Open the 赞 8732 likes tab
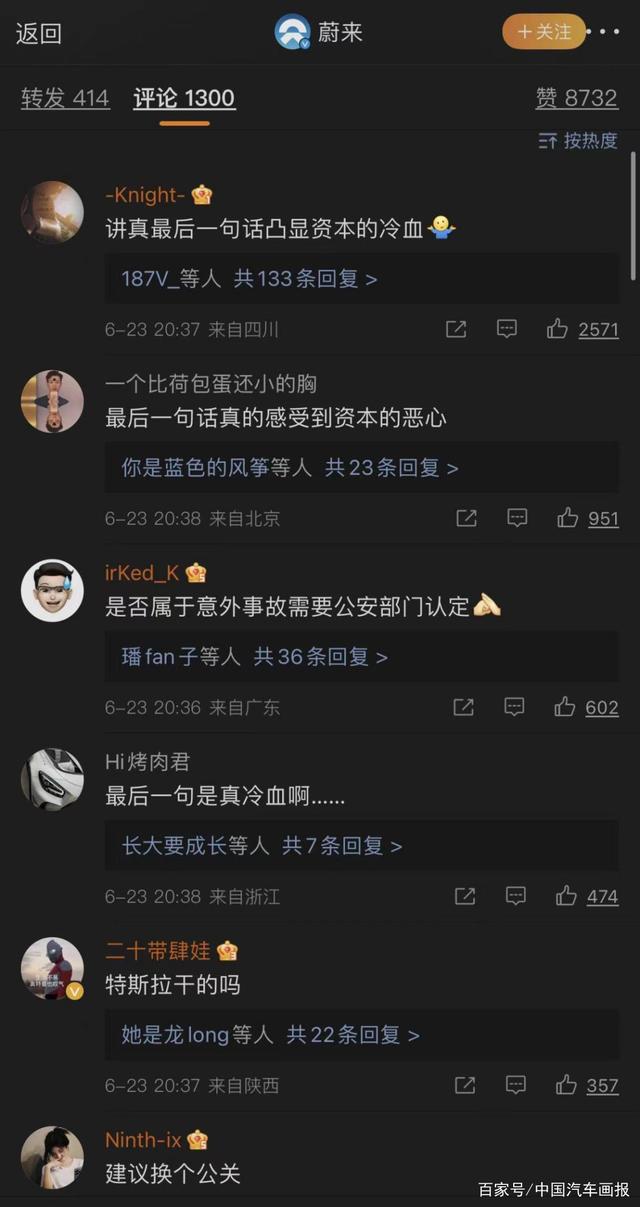The image size is (640, 1207). 576,98
